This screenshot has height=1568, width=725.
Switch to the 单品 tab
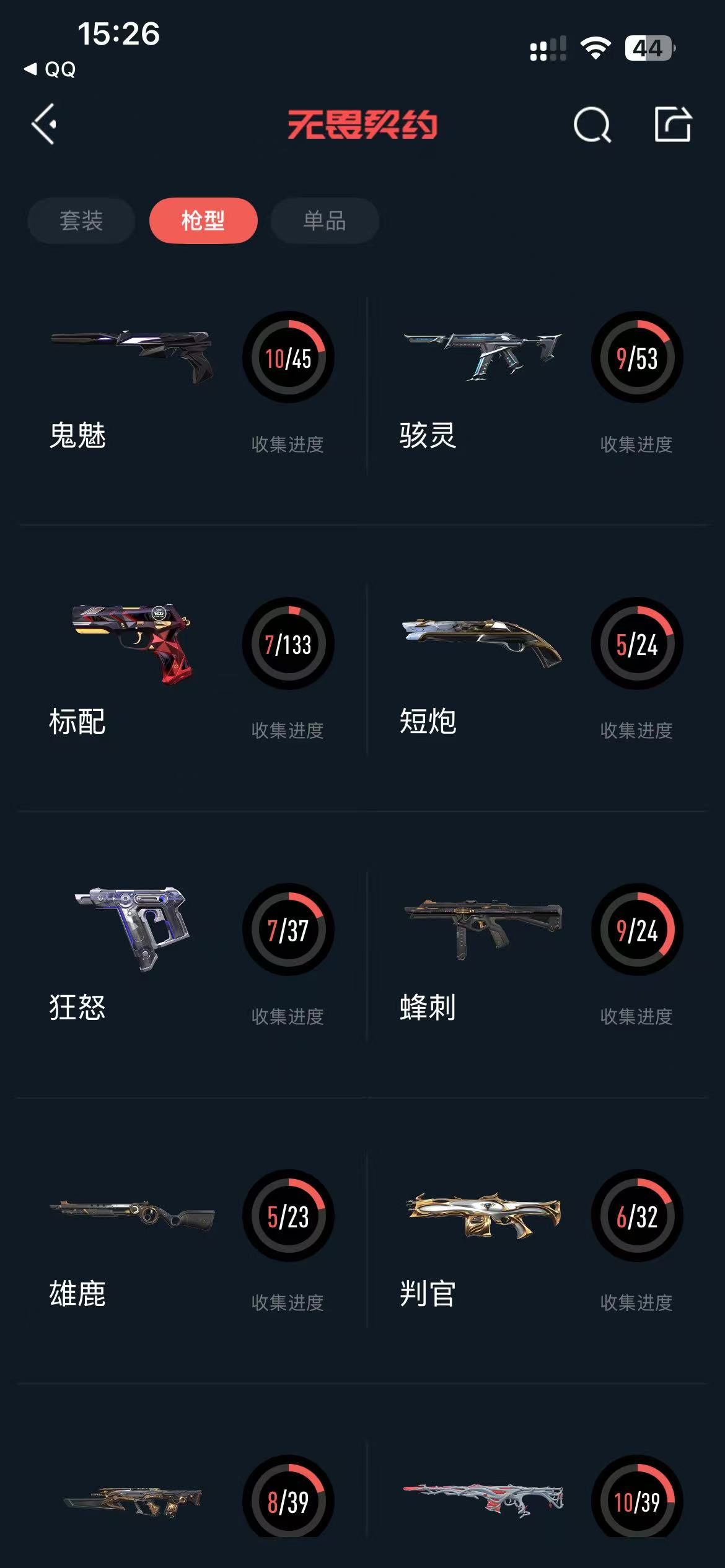click(325, 220)
